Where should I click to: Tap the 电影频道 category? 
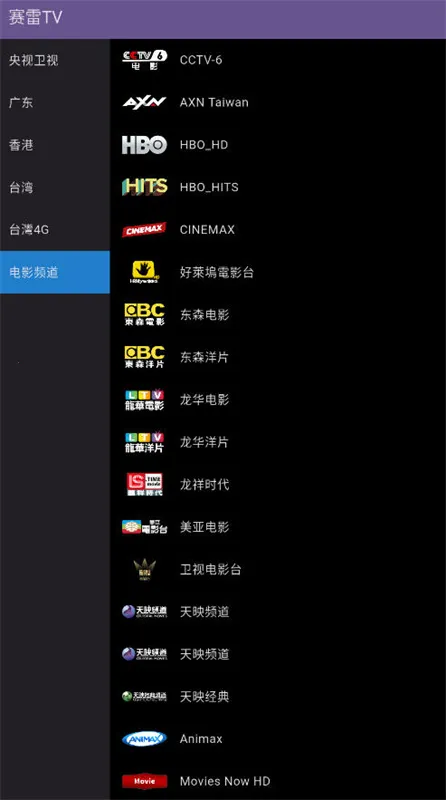click(x=55, y=272)
